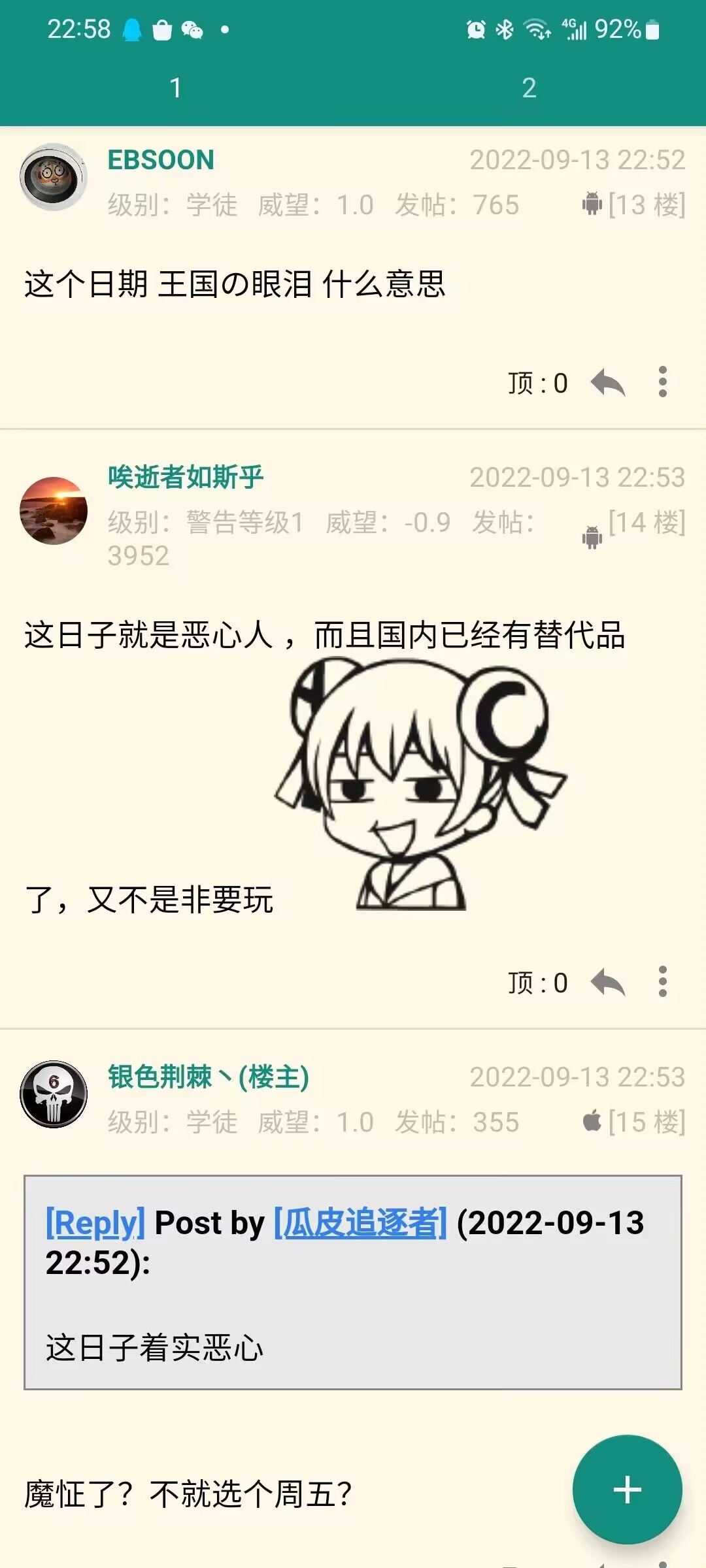Open 银色荆棘's skull avatar
Viewport: 706px width, 1568px height.
point(54,1094)
